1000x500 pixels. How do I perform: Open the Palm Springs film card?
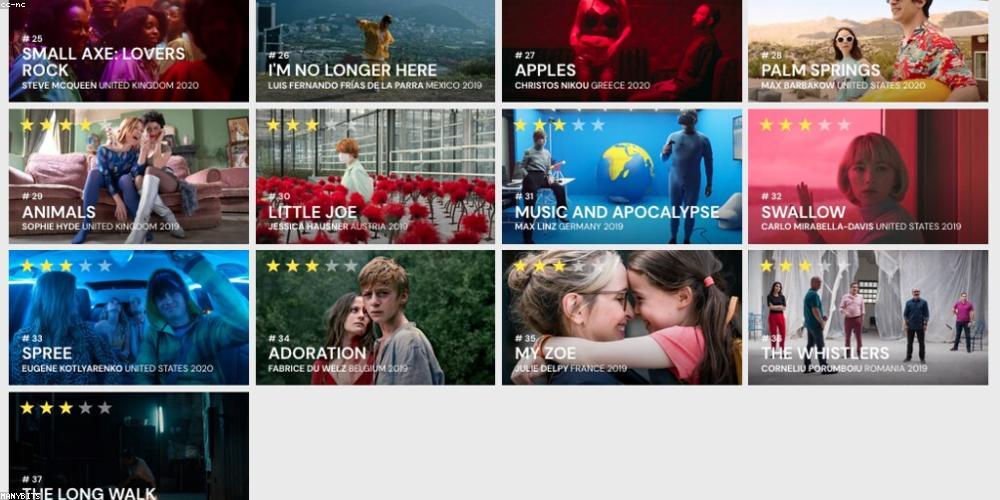868,50
